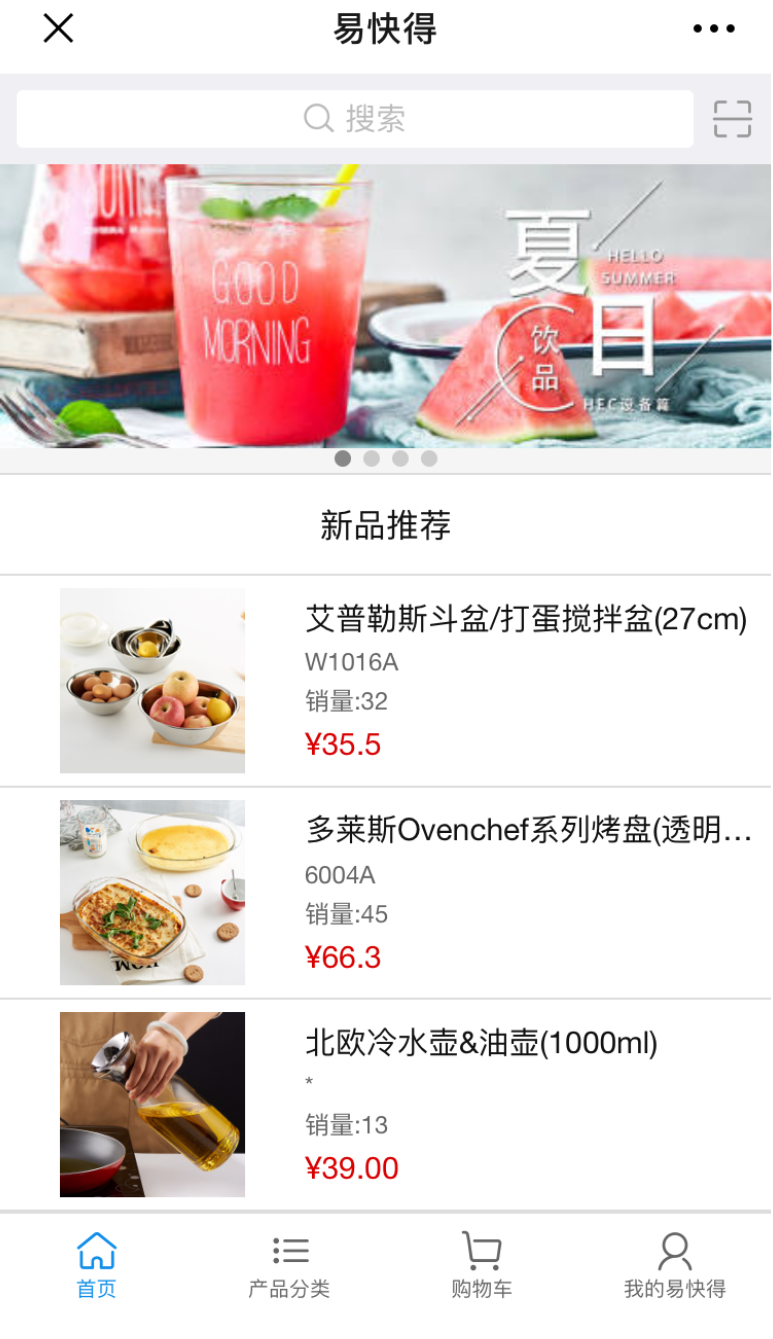Open the QR code scan icon
This screenshot has width=773, height=1339.
click(x=733, y=118)
